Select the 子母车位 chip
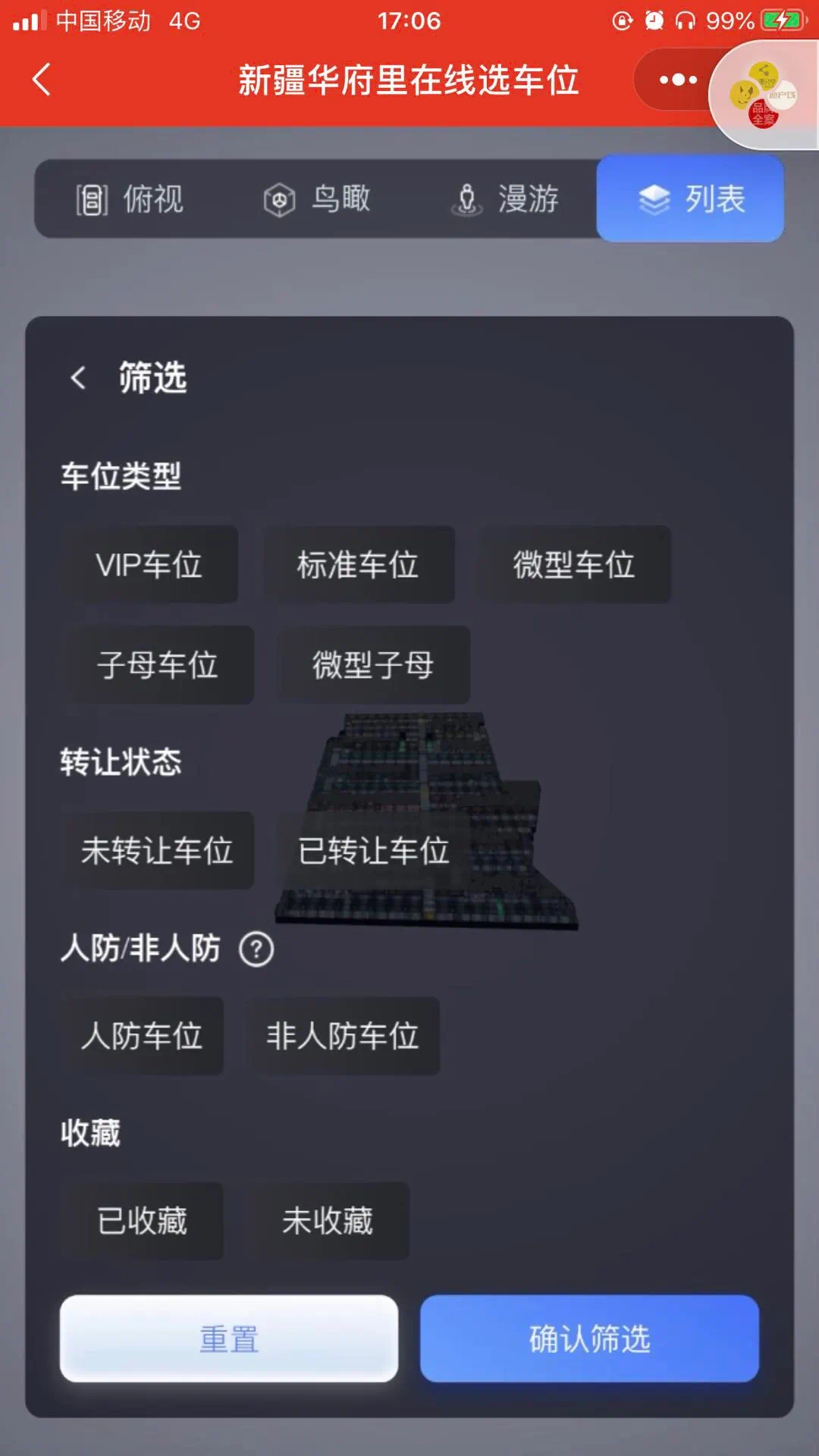Image resolution: width=819 pixels, height=1456 pixels. (x=158, y=665)
